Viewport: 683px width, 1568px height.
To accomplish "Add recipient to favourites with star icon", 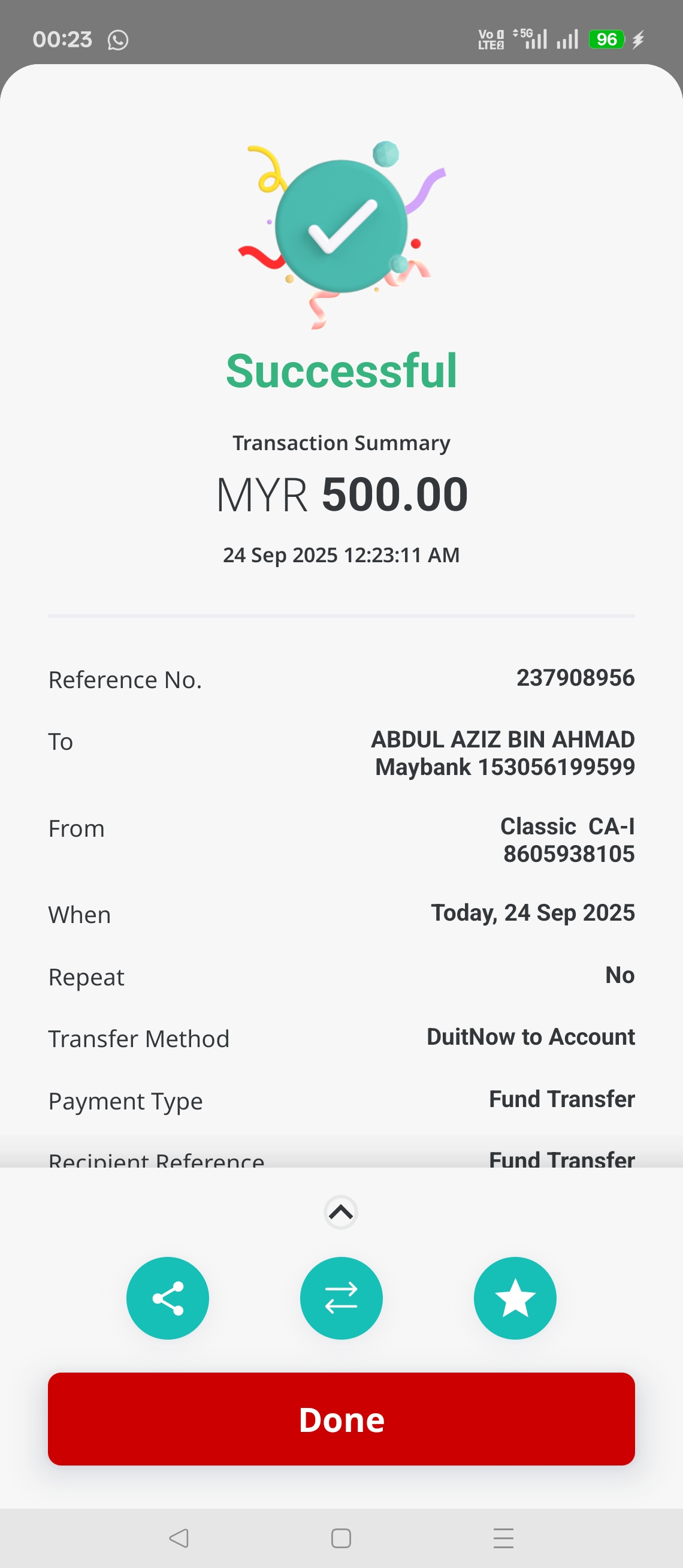I will click(x=515, y=1298).
